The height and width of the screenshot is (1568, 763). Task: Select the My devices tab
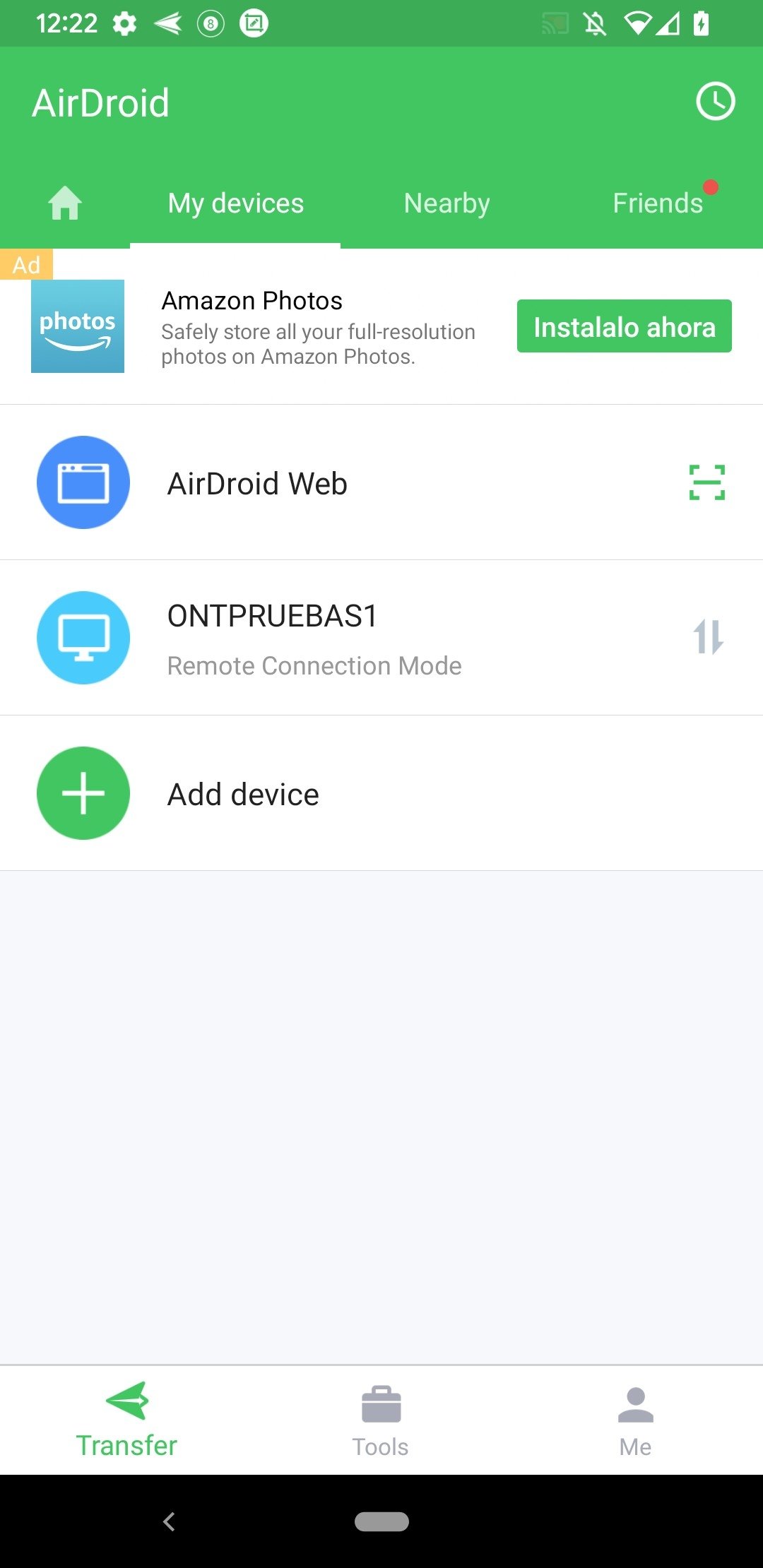coord(235,203)
